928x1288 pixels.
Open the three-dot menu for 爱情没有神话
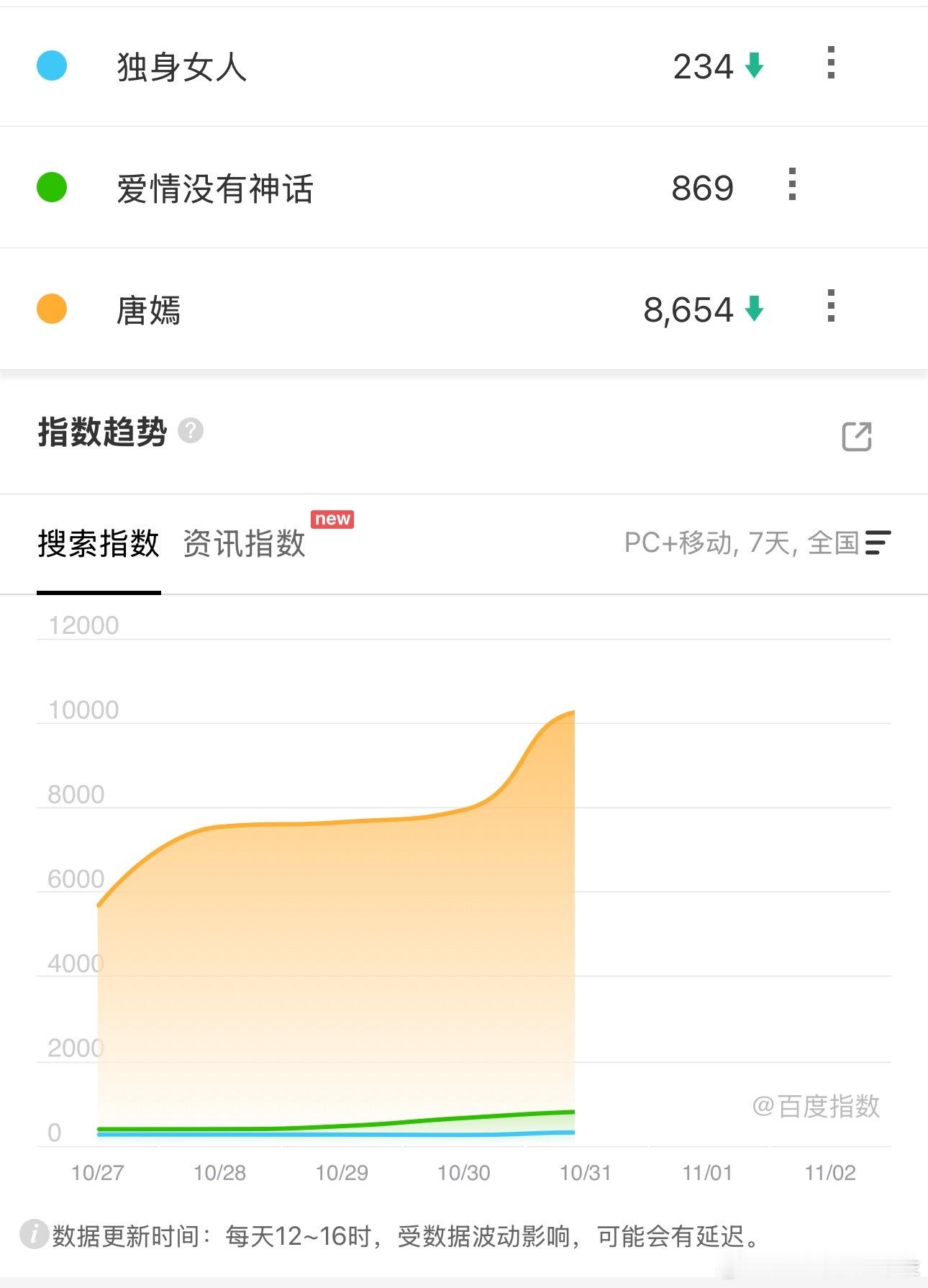[793, 188]
